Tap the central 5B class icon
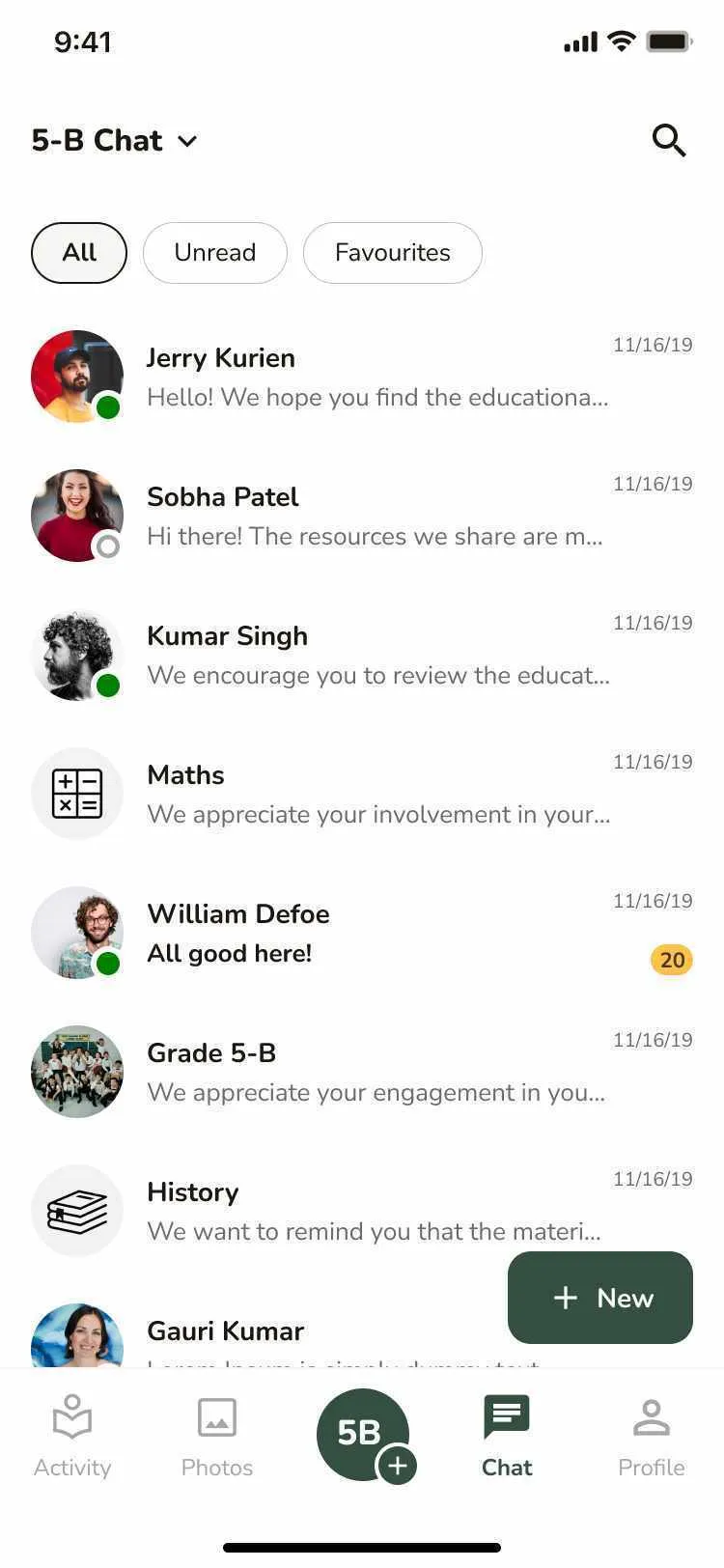Screen dimensions: 724x1568 (x=362, y=1434)
